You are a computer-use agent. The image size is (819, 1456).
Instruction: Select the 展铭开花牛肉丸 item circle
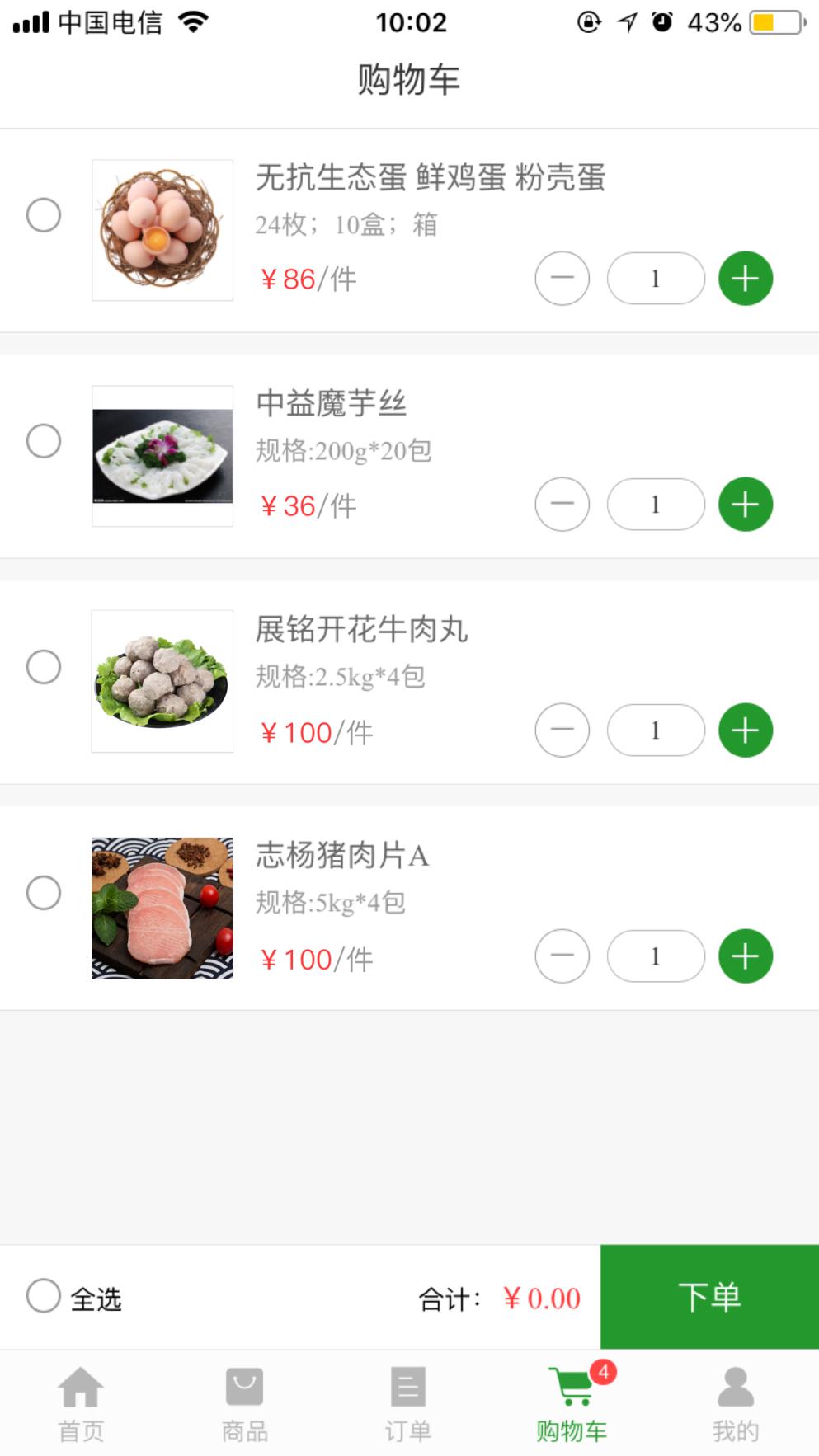click(x=44, y=668)
